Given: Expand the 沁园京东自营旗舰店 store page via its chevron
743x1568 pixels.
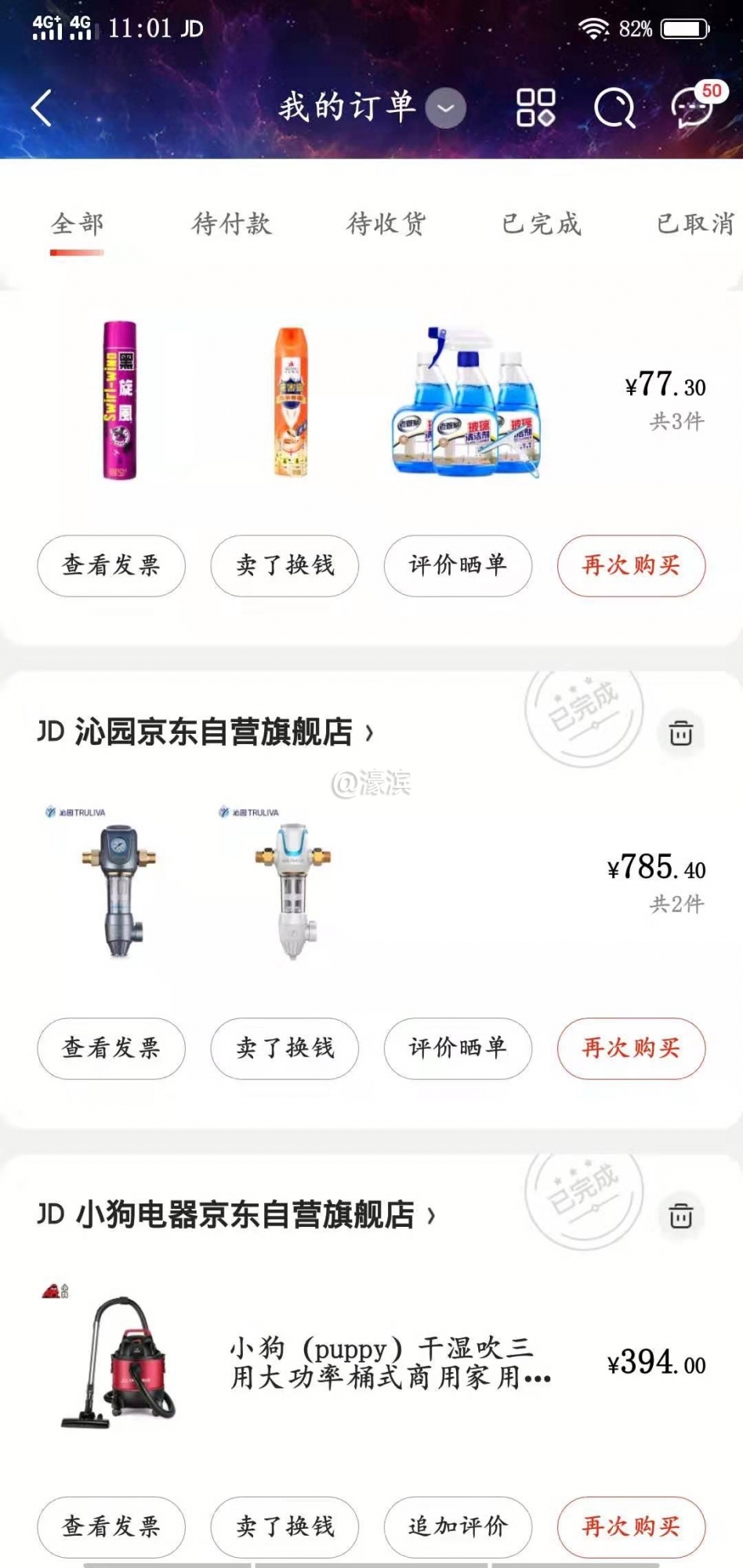Looking at the screenshot, I should pos(368,731).
